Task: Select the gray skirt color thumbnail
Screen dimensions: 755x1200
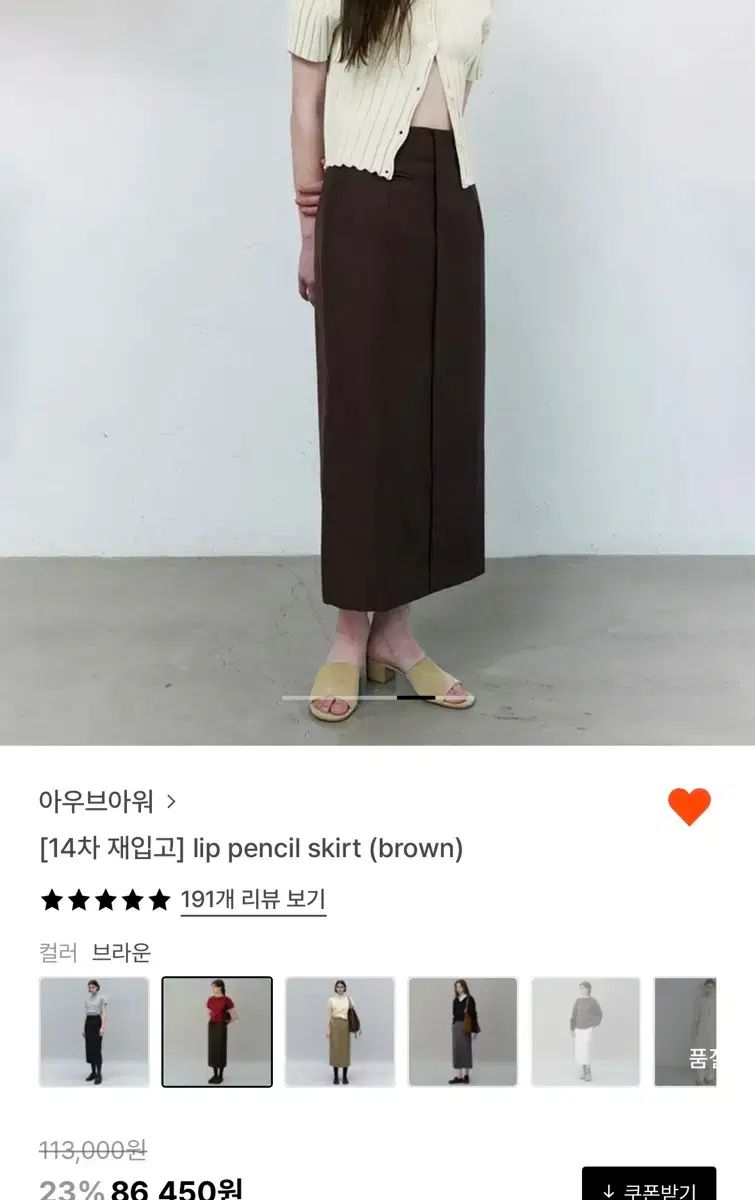Action: pyautogui.click(x=463, y=1031)
